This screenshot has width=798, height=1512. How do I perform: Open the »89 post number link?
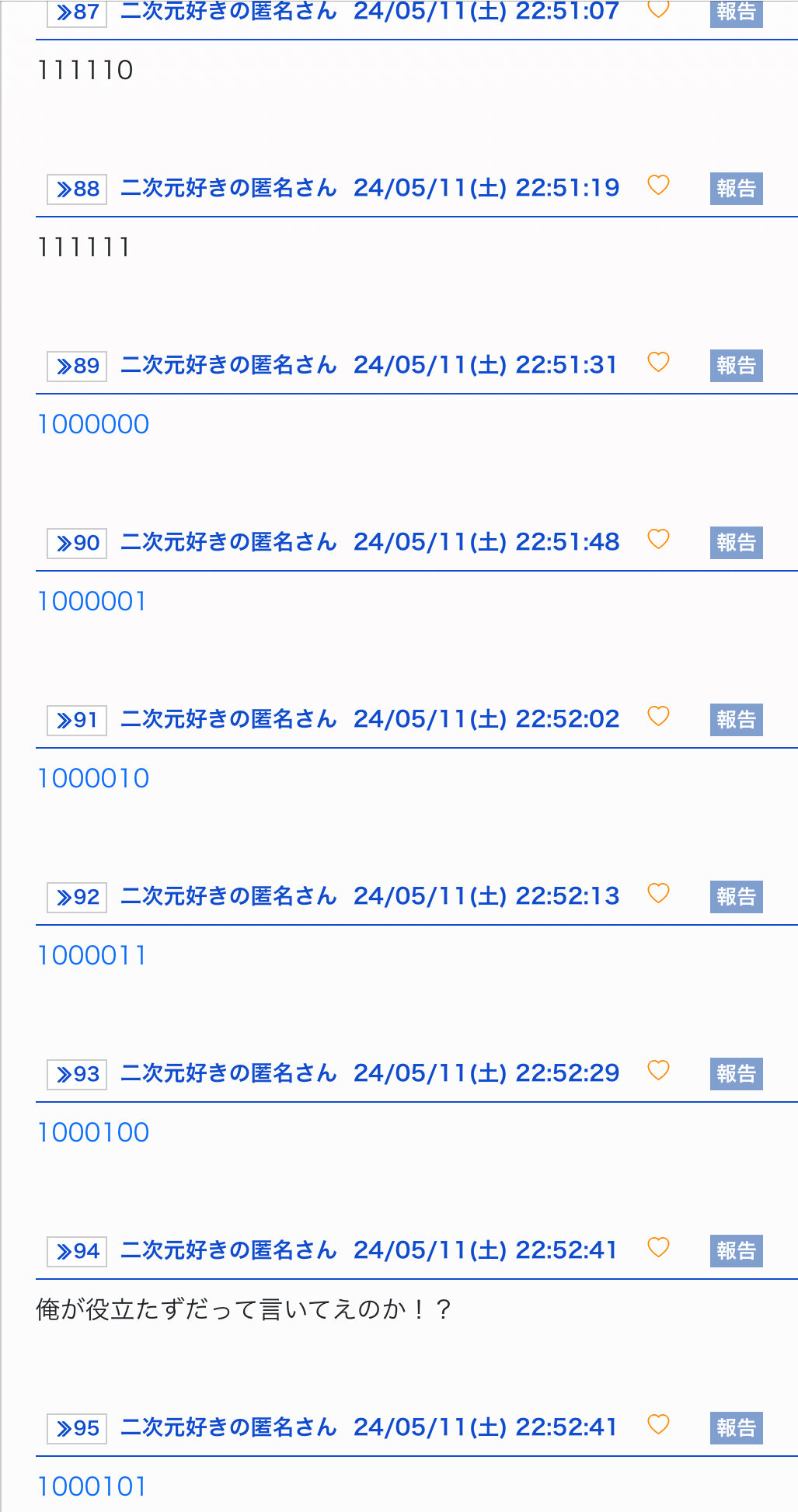click(x=77, y=366)
